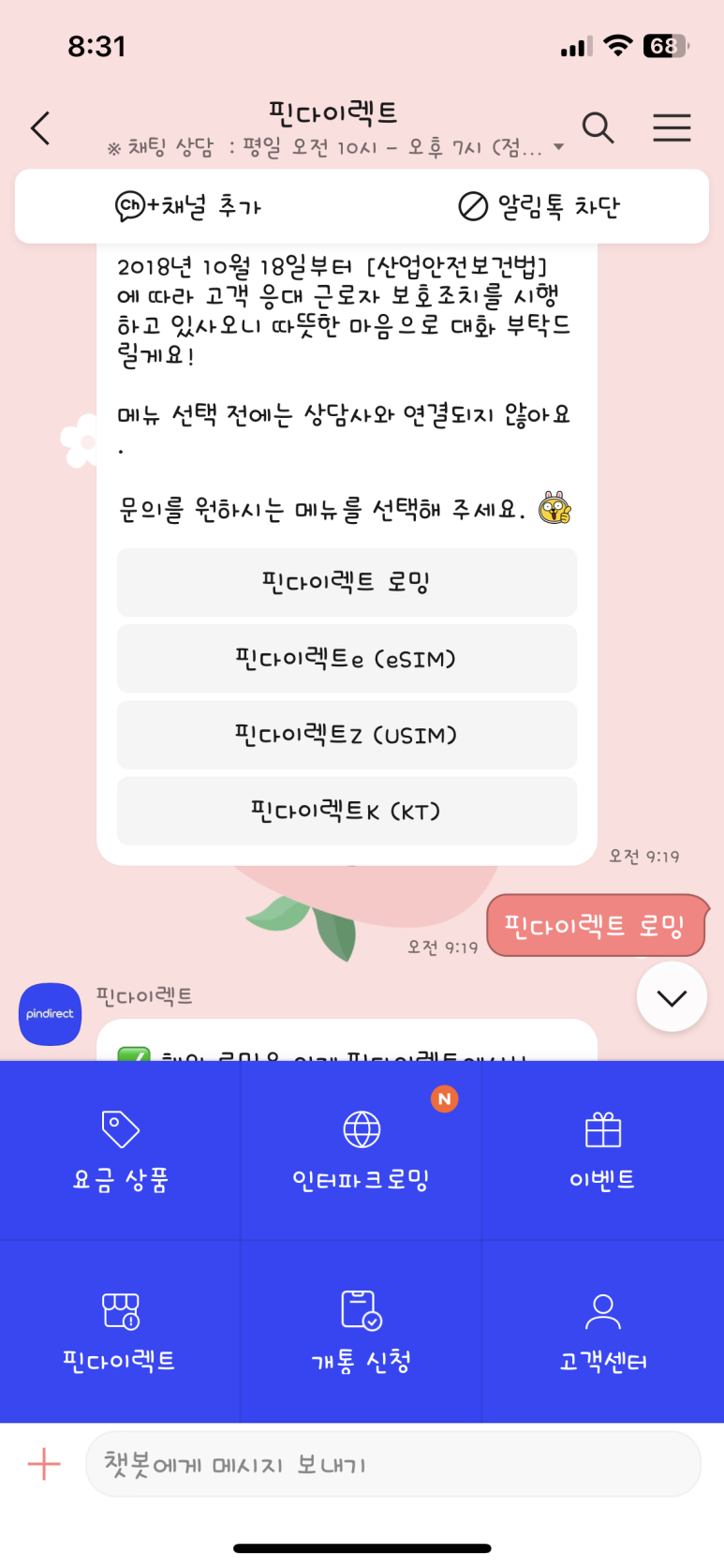The height and width of the screenshot is (1568, 724).
Task: Choose 핀다이렉트Z (USIM) option
Action: coord(347,735)
